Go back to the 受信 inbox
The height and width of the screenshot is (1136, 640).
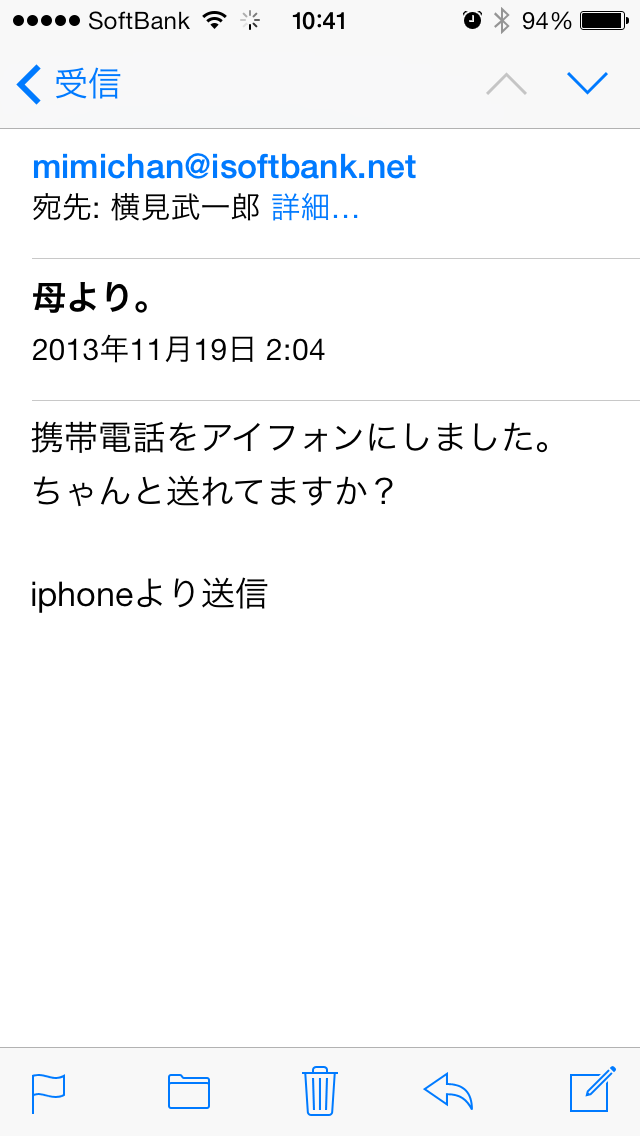[68, 84]
